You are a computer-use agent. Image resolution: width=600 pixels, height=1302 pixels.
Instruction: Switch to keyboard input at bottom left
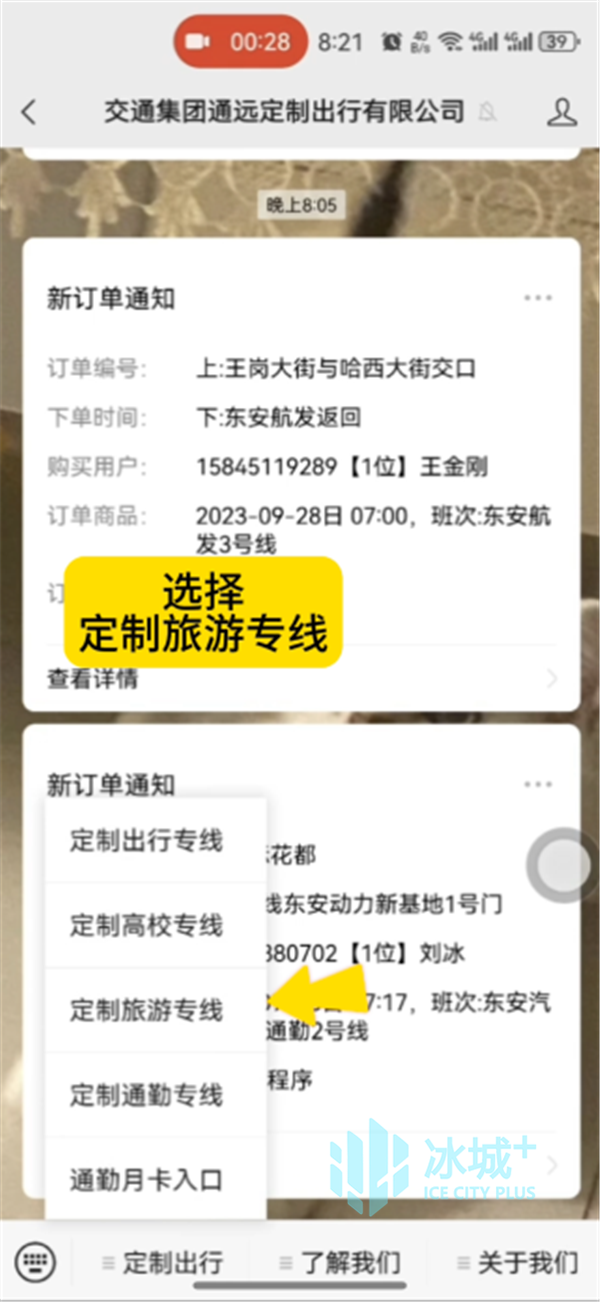tap(36, 1261)
